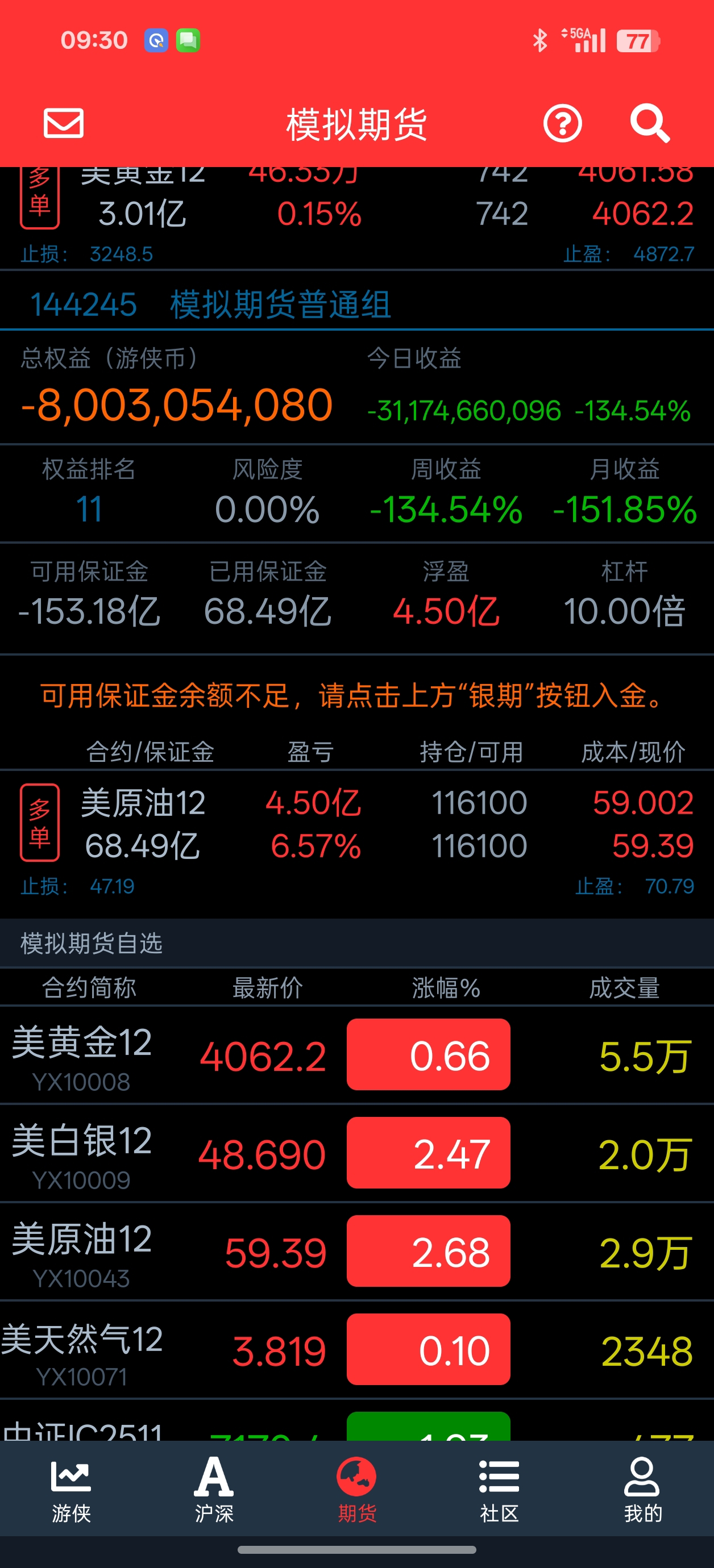
Task: Open the 美原油12 long position row
Action: 357,825
